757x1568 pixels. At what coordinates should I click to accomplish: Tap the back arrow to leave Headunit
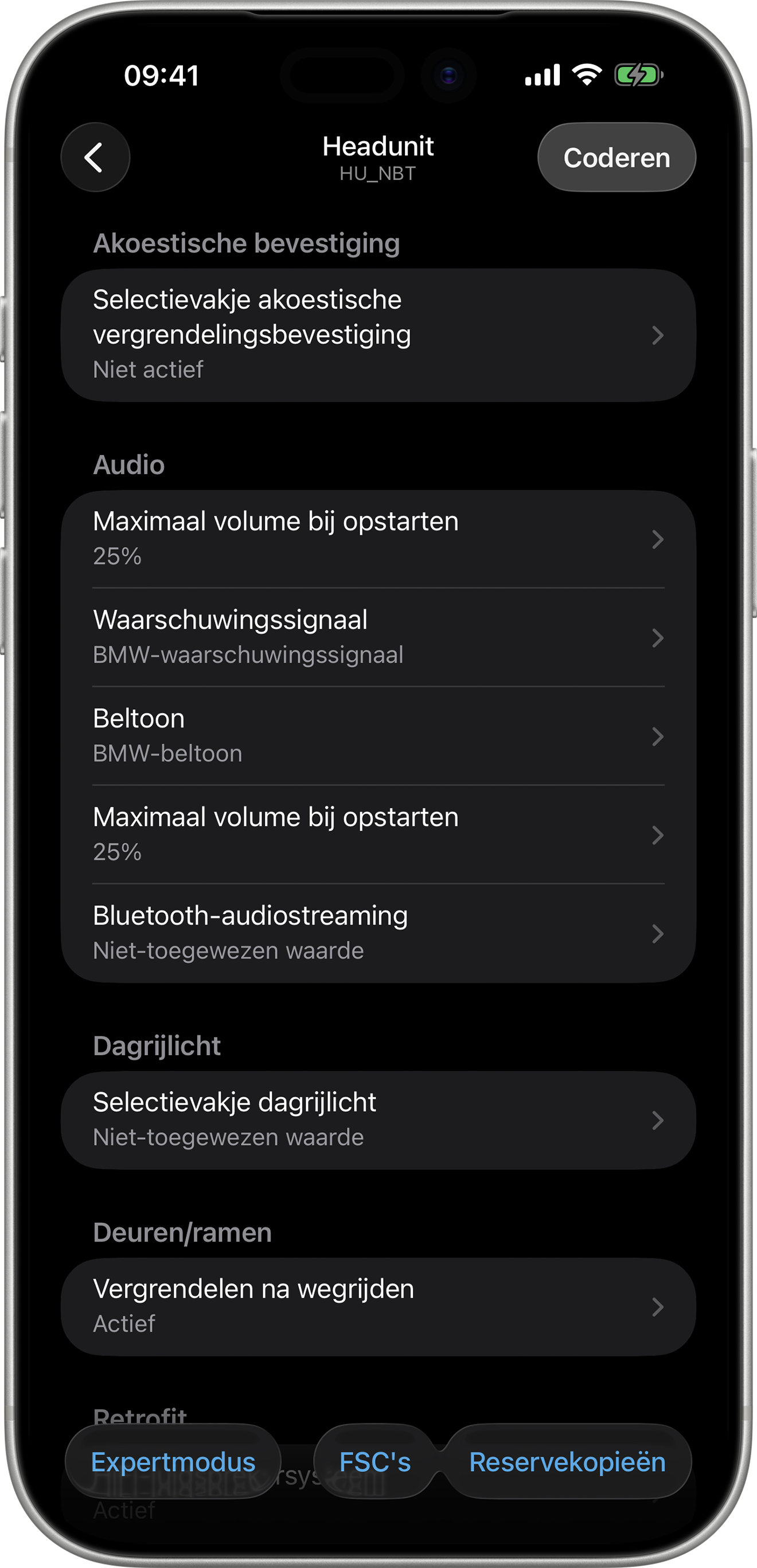[x=95, y=157]
